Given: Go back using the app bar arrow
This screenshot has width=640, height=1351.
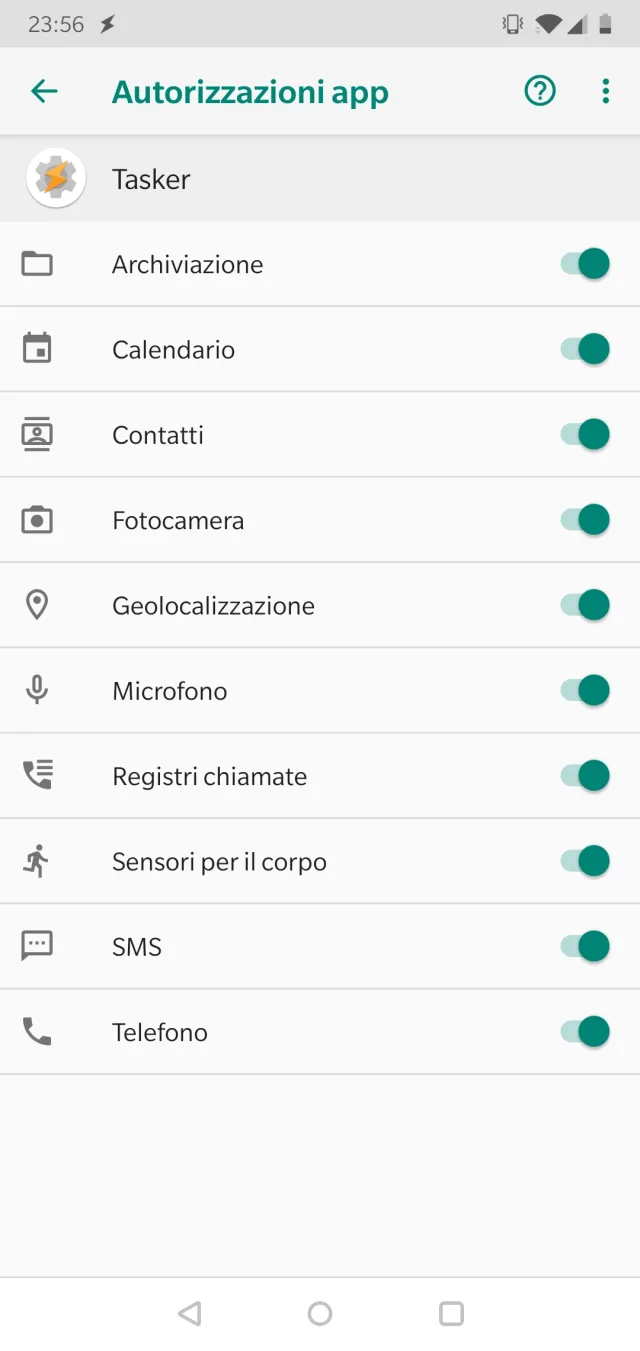Looking at the screenshot, I should point(44,92).
